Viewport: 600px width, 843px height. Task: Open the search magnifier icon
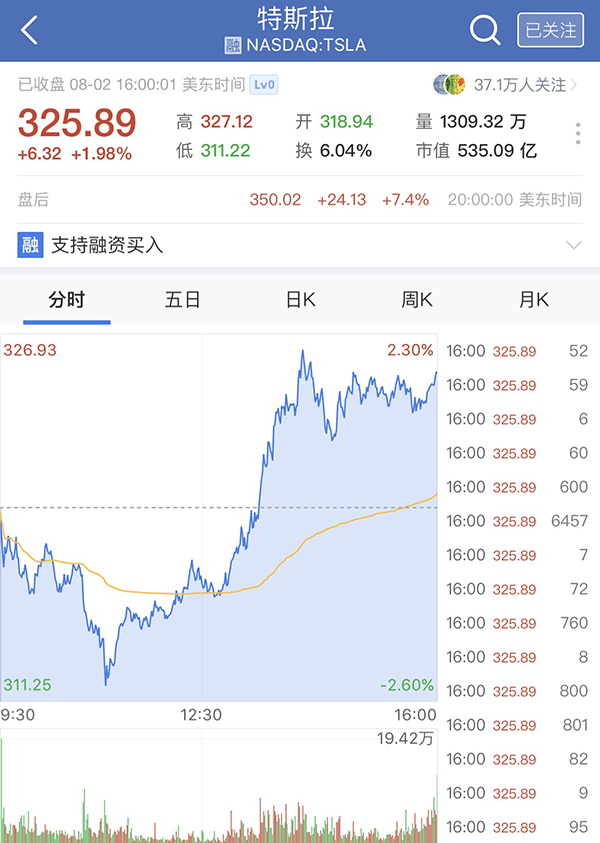(485, 31)
